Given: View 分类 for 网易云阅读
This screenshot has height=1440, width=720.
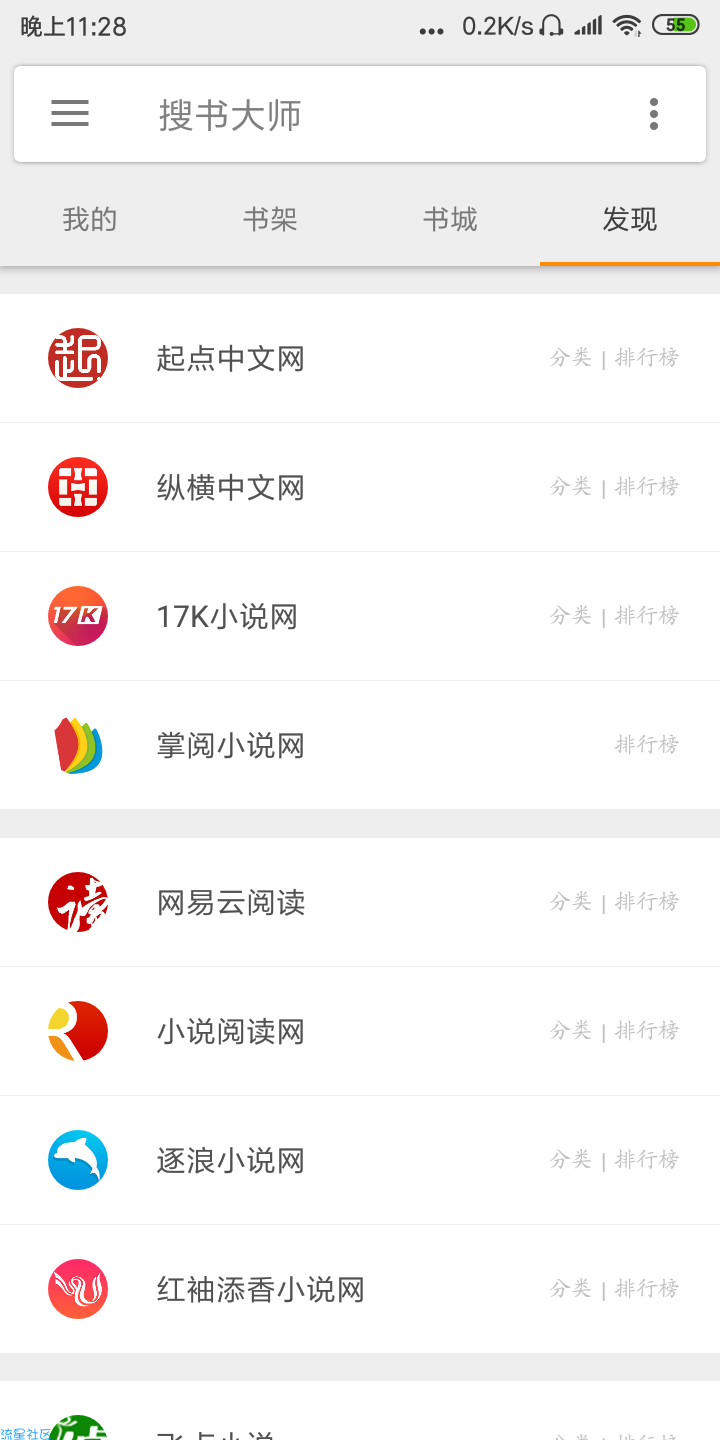Looking at the screenshot, I should point(571,902).
